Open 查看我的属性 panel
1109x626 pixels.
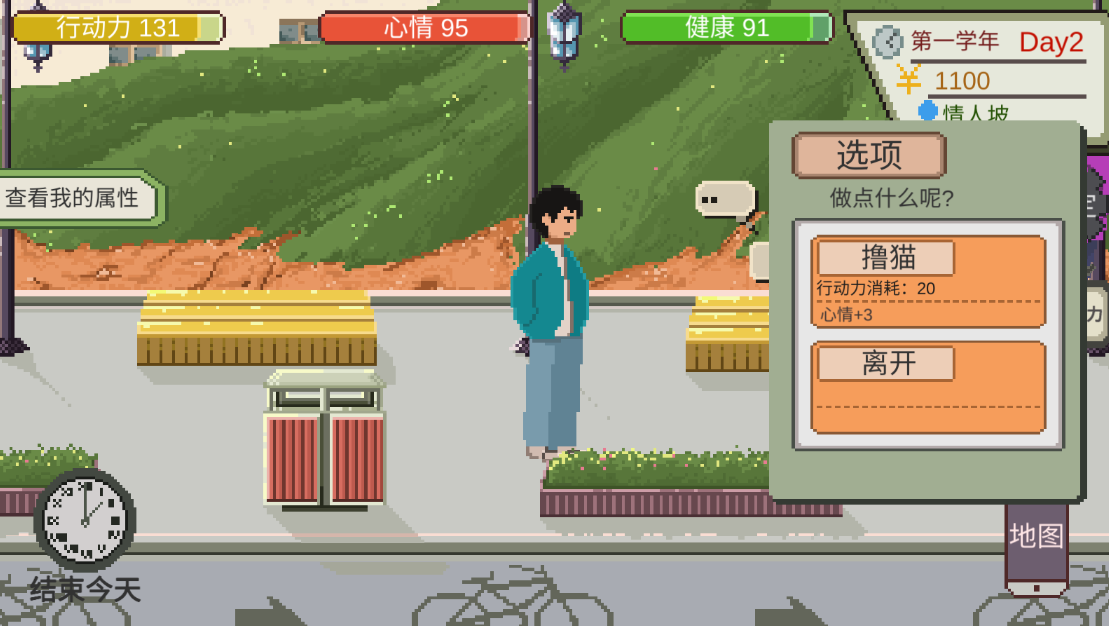coord(75,198)
